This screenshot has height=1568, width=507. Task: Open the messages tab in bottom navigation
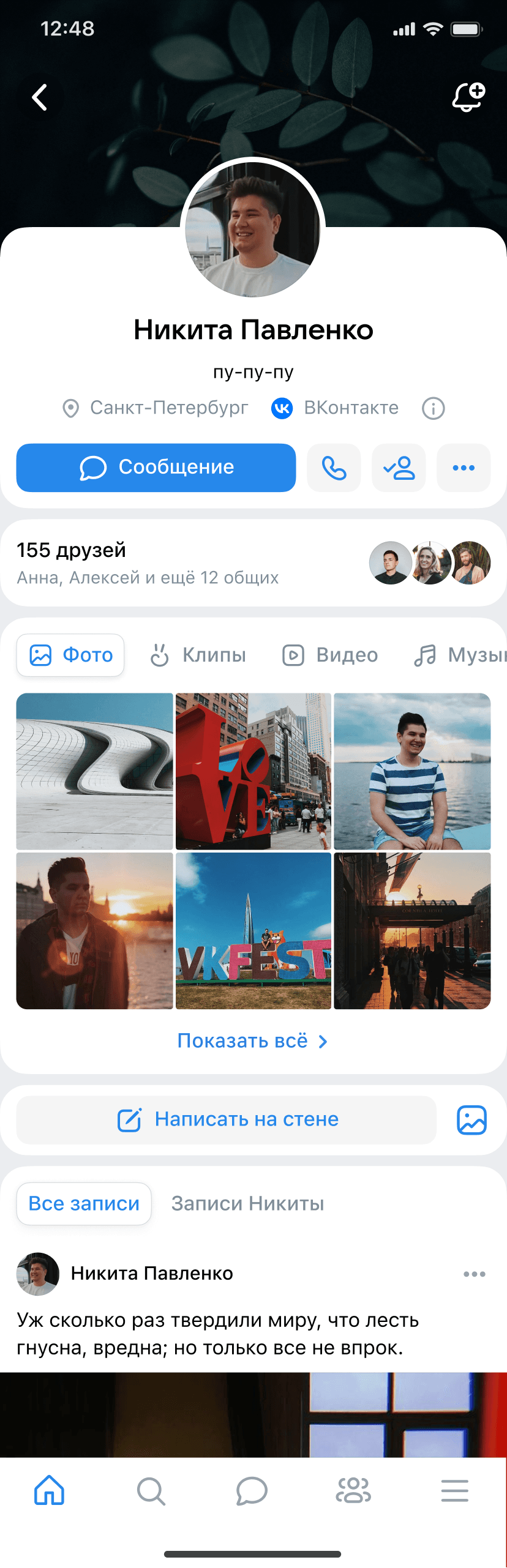pos(252,1490)
